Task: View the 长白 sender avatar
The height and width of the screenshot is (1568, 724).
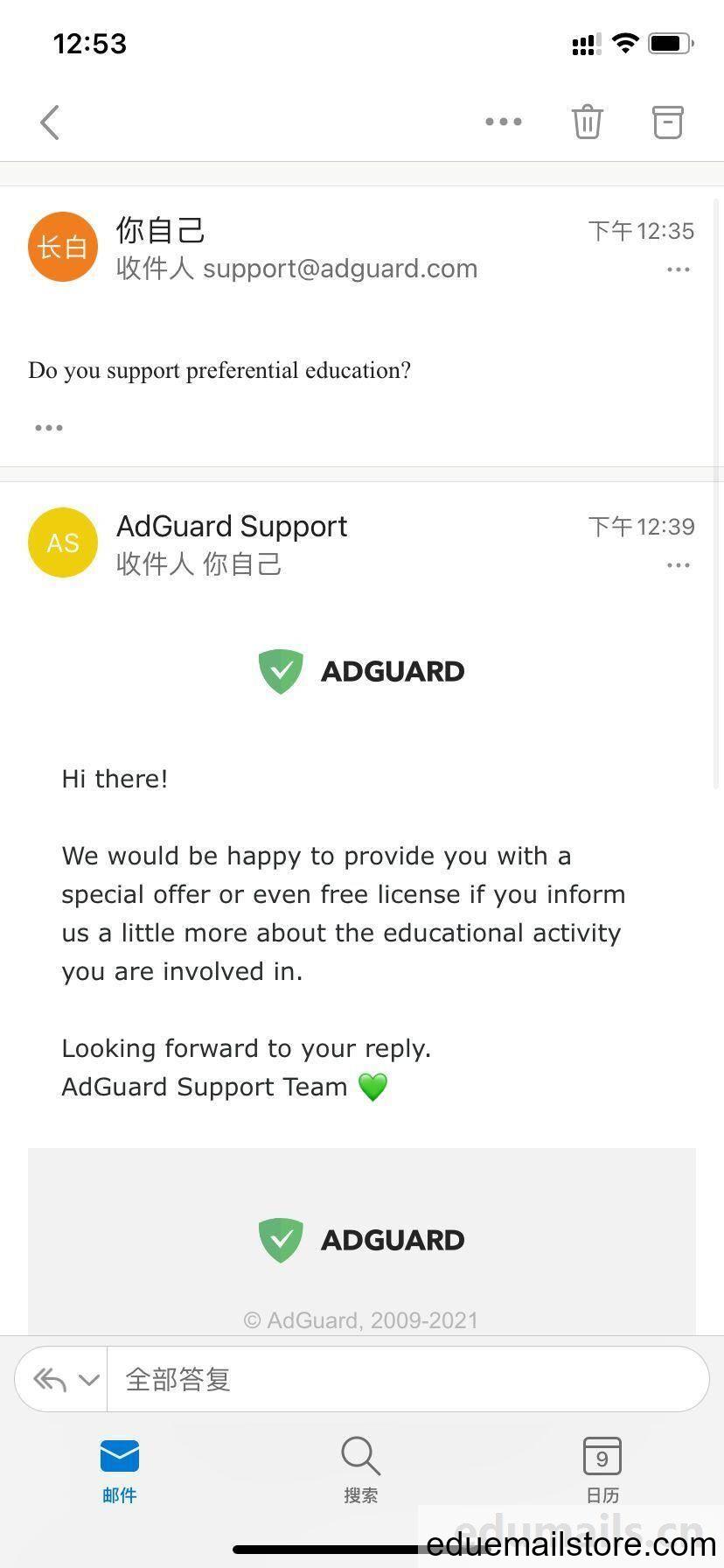Action: coord(63,247)
